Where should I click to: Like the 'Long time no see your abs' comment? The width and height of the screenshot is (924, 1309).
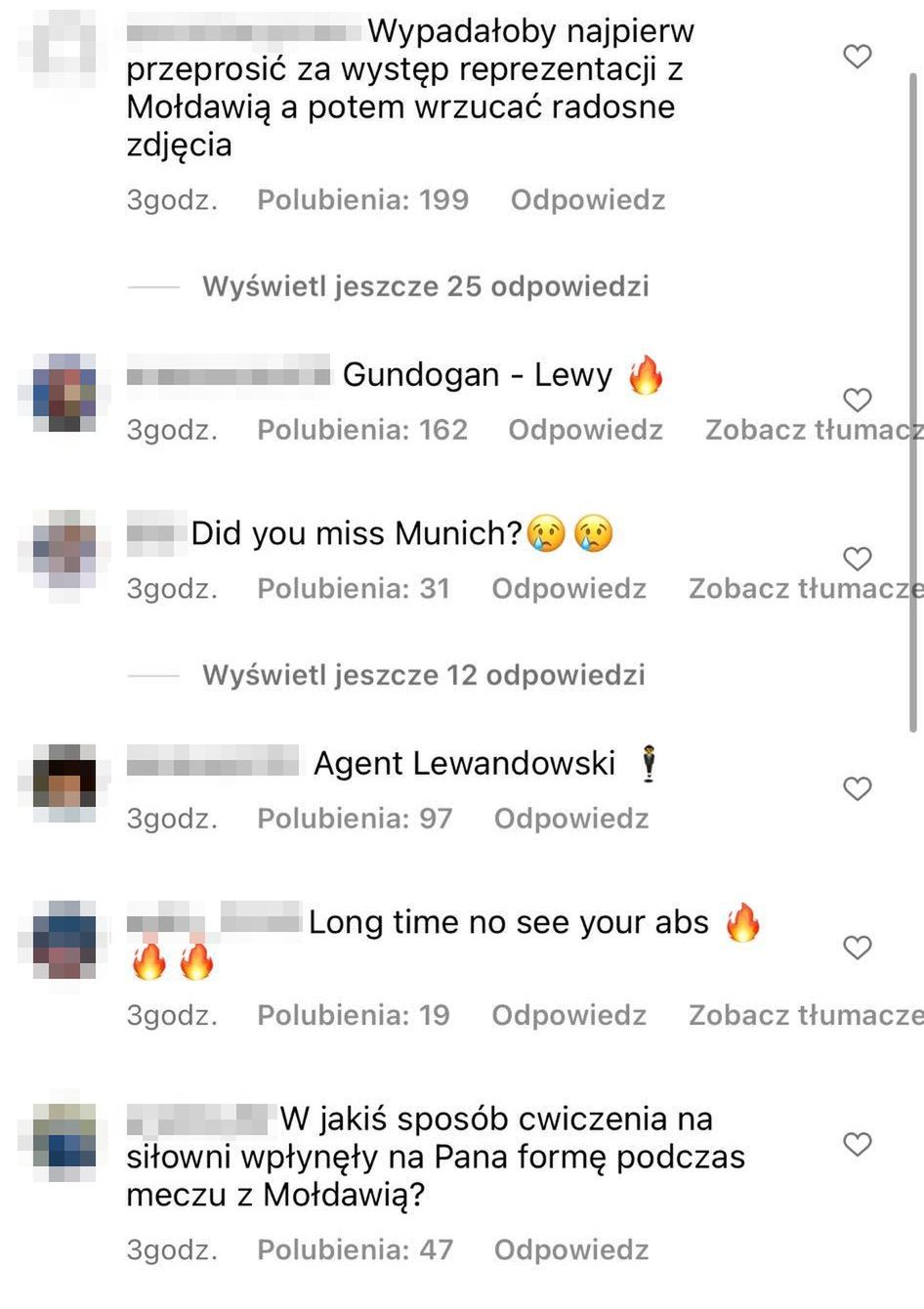(857, 948)
